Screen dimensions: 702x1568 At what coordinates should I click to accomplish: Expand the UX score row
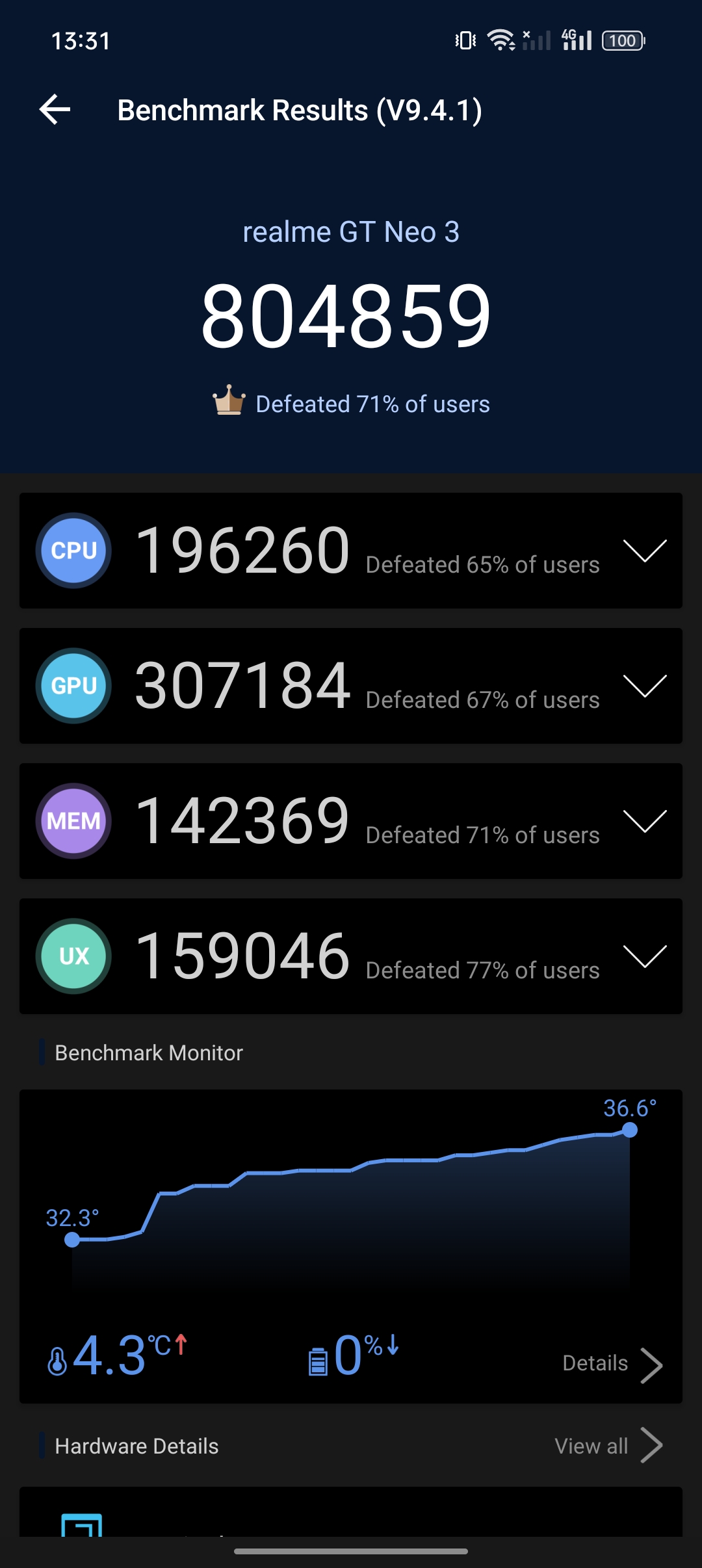[x=644, y=956]
